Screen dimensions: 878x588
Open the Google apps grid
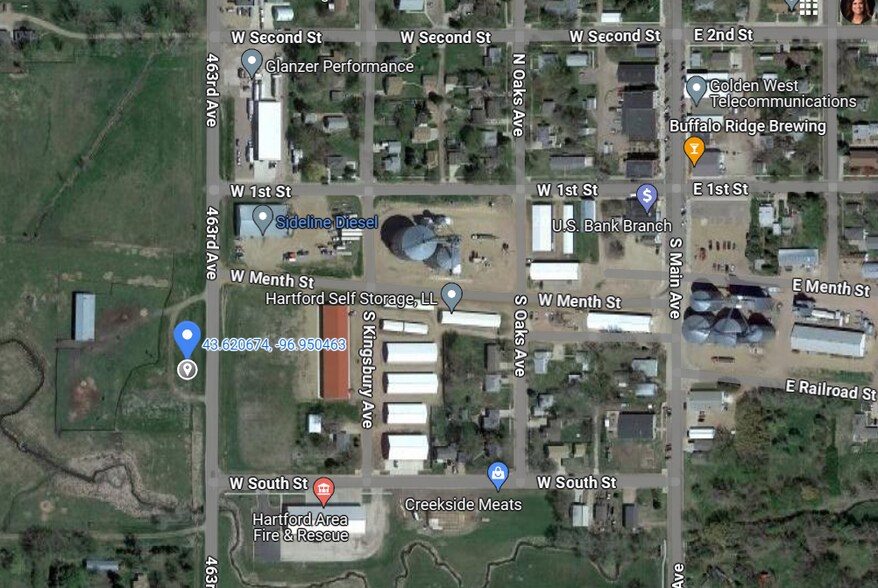[x=808, y=7]
